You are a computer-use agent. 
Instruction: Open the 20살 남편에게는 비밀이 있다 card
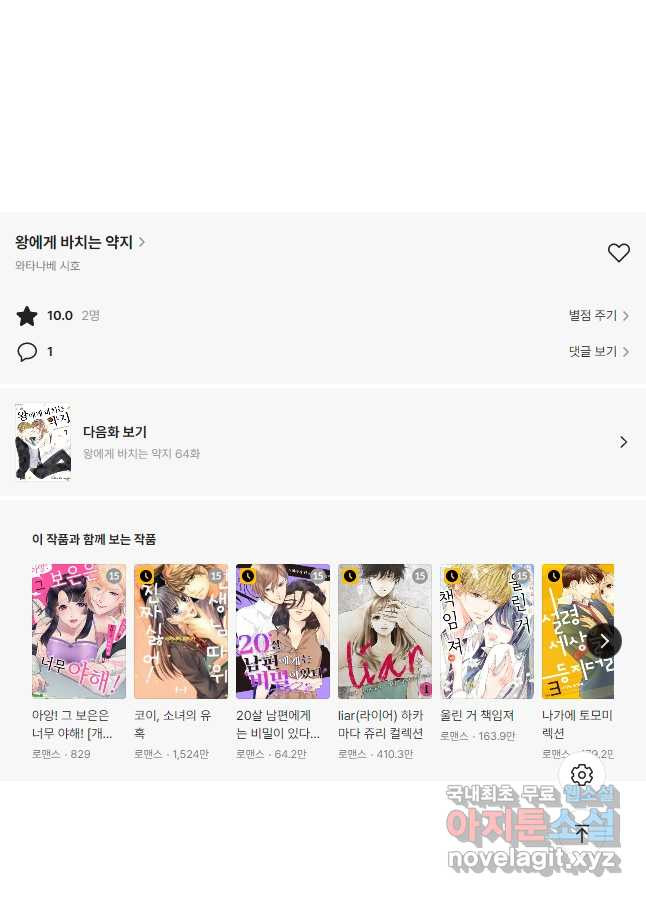click(x=283, y=631)
